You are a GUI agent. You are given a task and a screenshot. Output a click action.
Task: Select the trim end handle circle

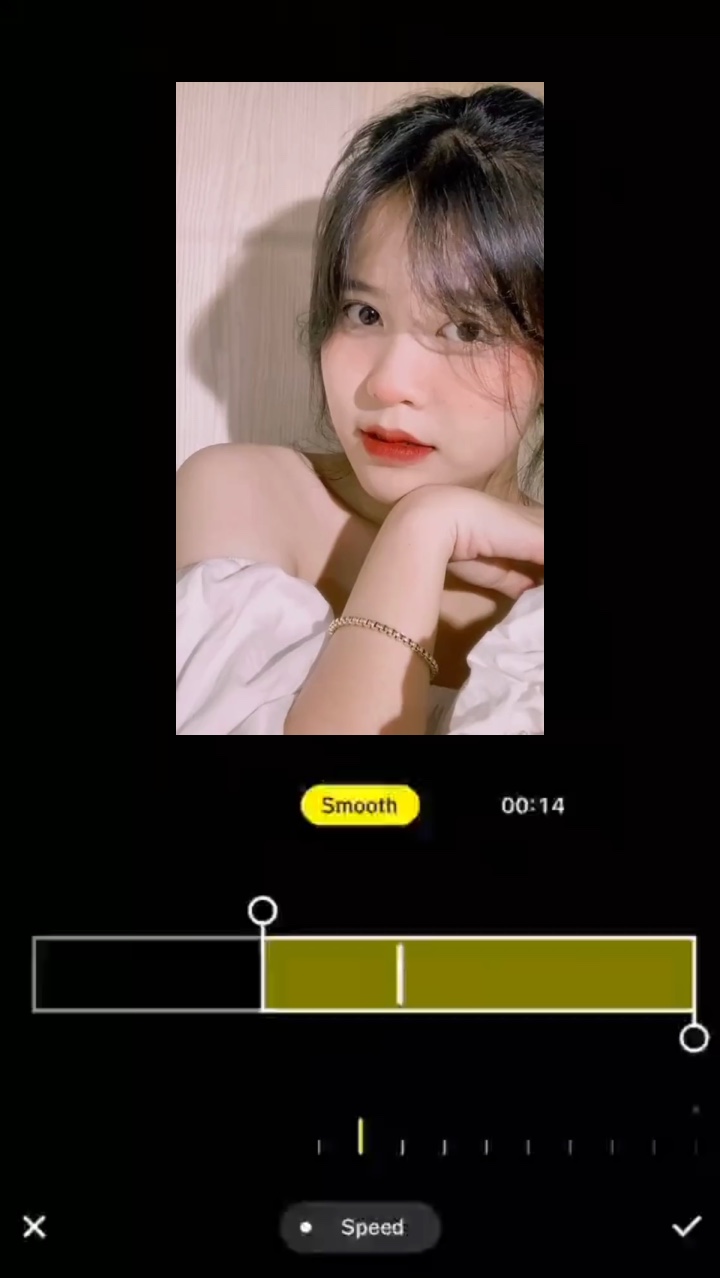694,1039
